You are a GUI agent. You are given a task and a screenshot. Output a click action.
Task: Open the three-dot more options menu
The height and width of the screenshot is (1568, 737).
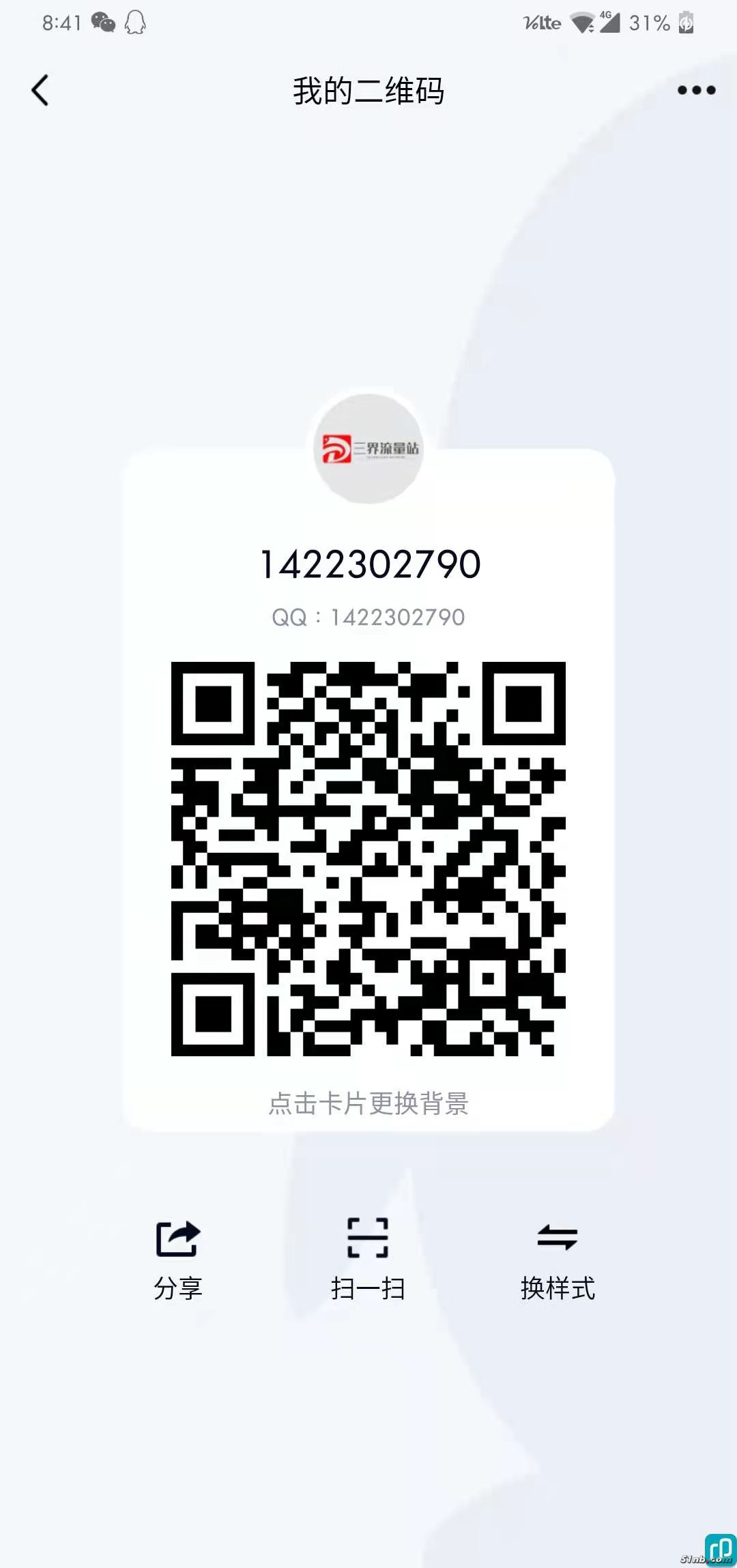click(x=696, y=90)
